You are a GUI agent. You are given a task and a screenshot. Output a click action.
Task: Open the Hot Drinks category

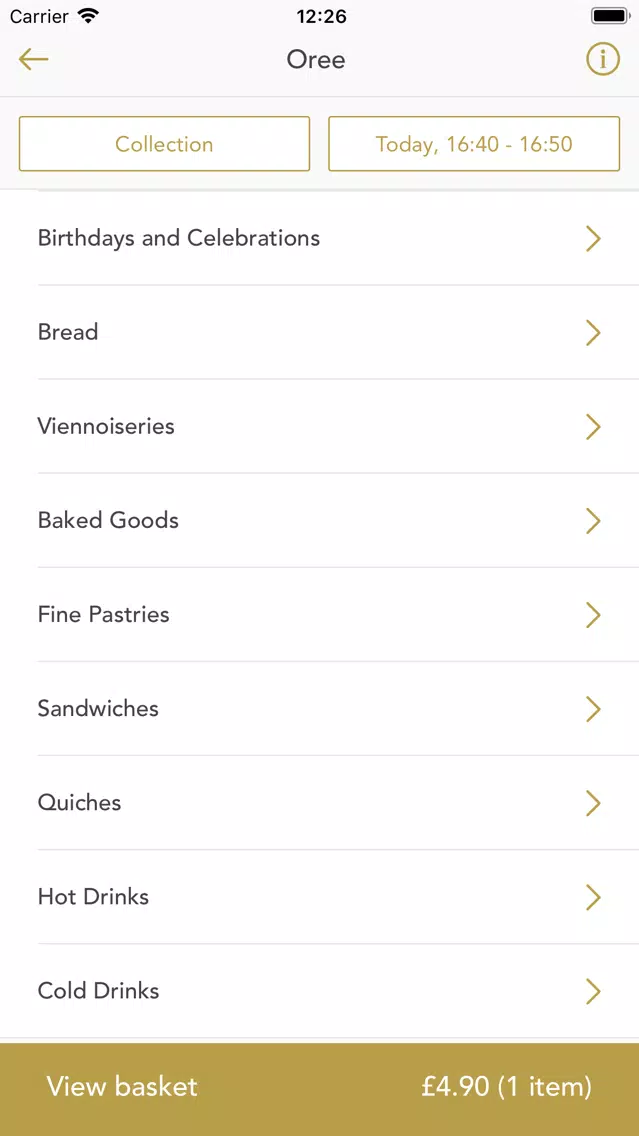[x=320, y=898]
